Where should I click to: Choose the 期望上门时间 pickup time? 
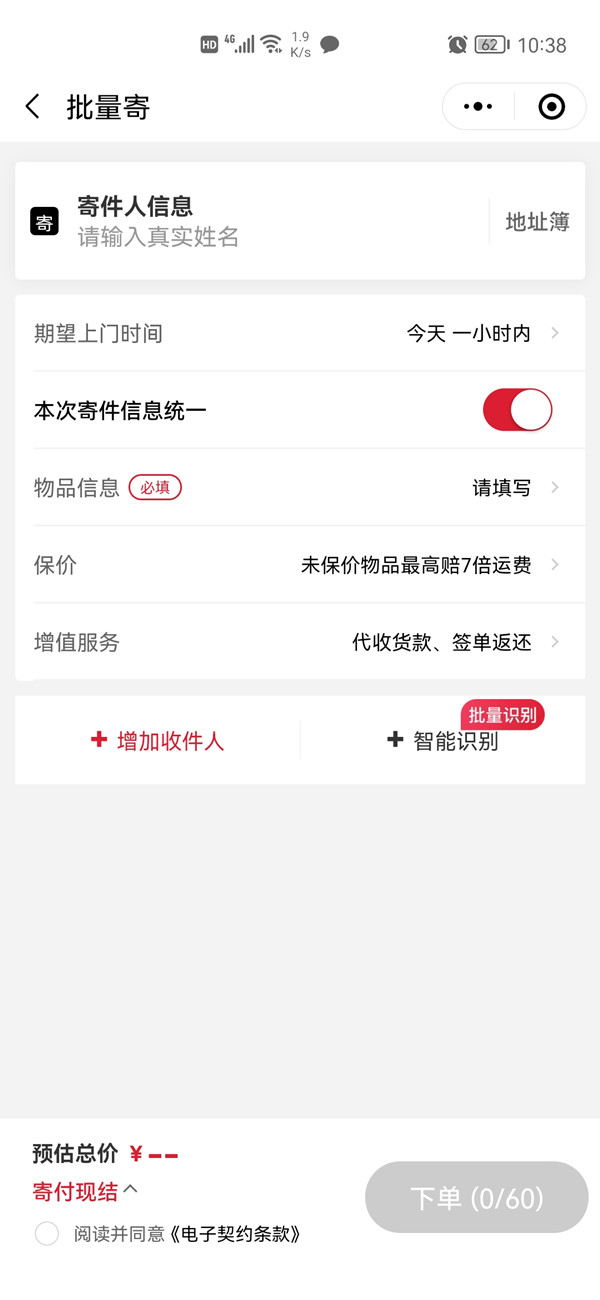pos(300,334)
